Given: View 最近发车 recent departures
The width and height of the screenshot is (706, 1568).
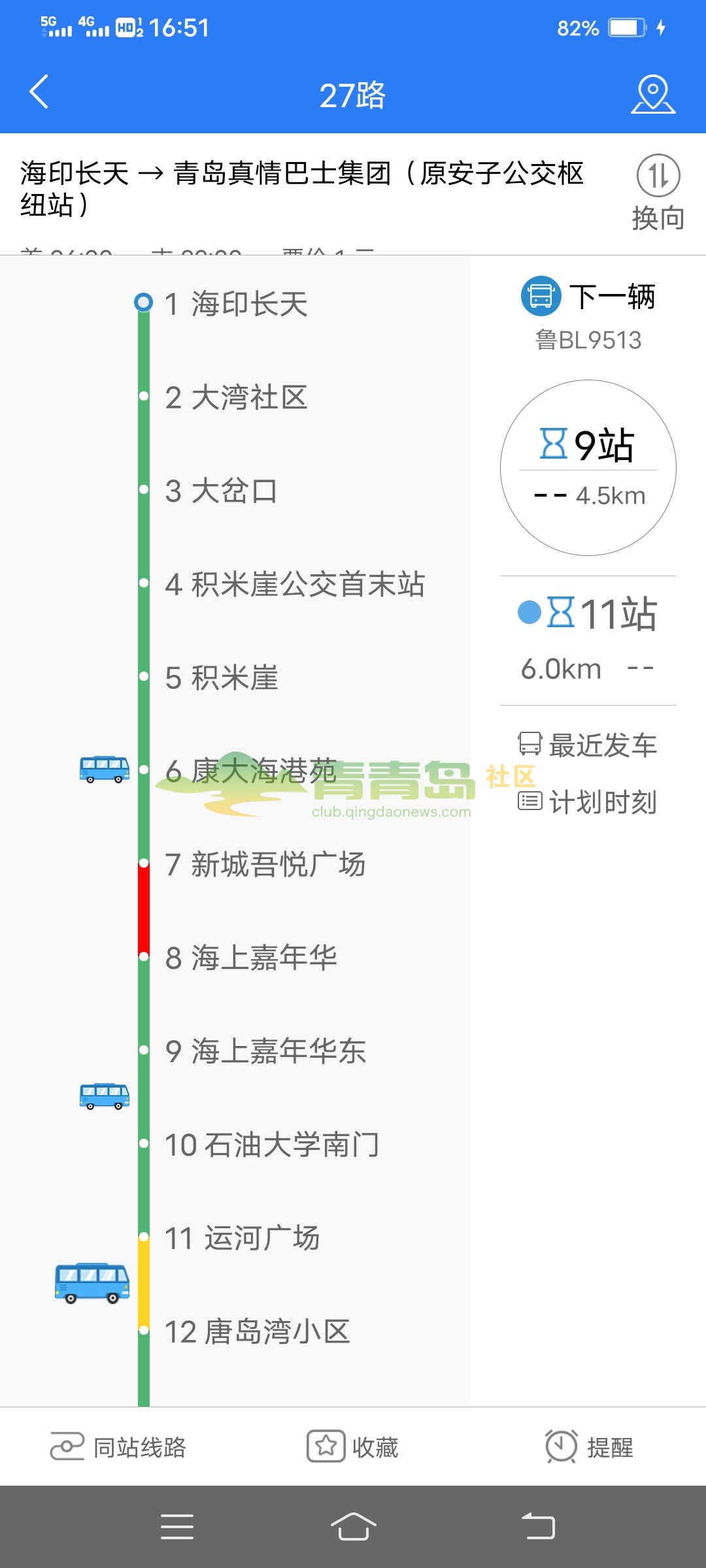Looking at the screenshot, I should point(588,745).
